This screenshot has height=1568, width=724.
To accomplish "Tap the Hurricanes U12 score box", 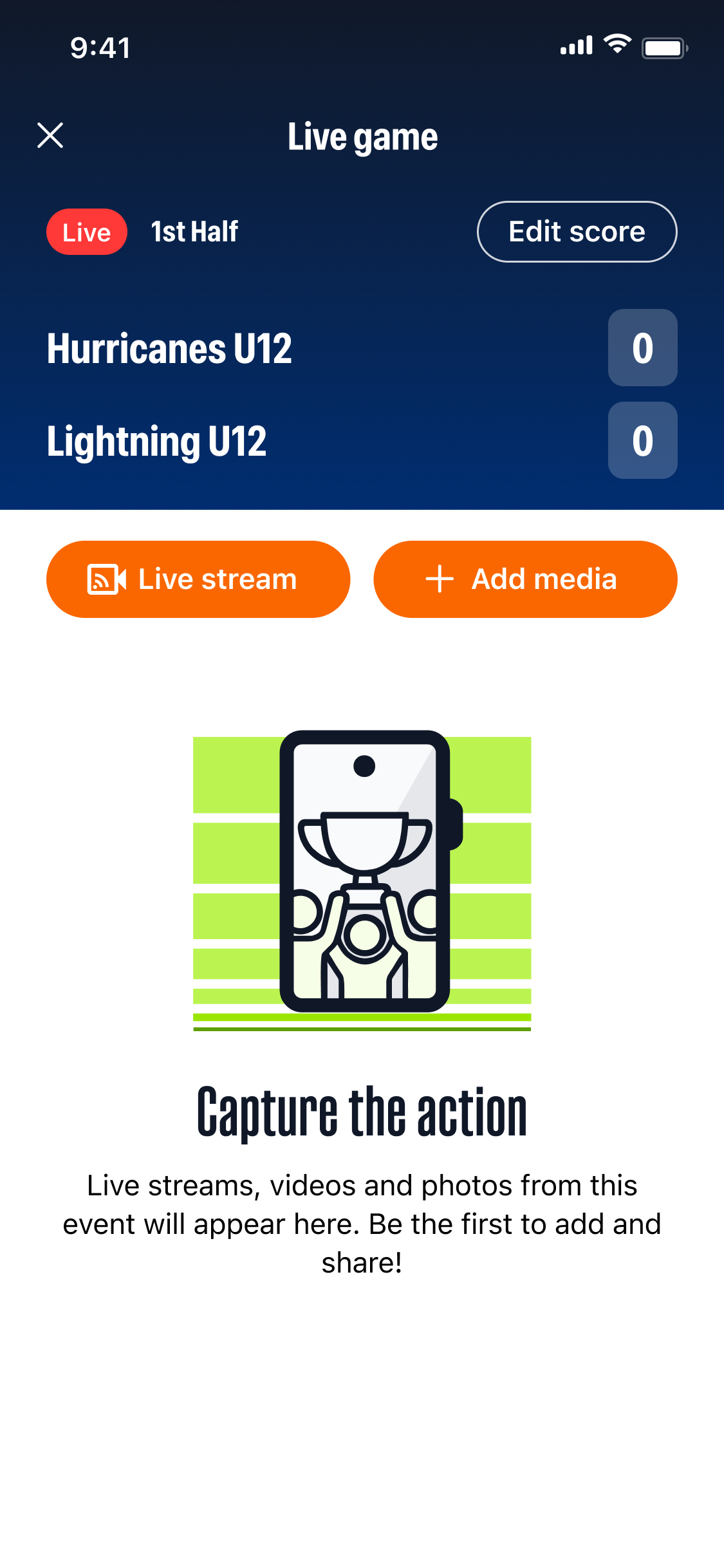I will coord(642,348).
